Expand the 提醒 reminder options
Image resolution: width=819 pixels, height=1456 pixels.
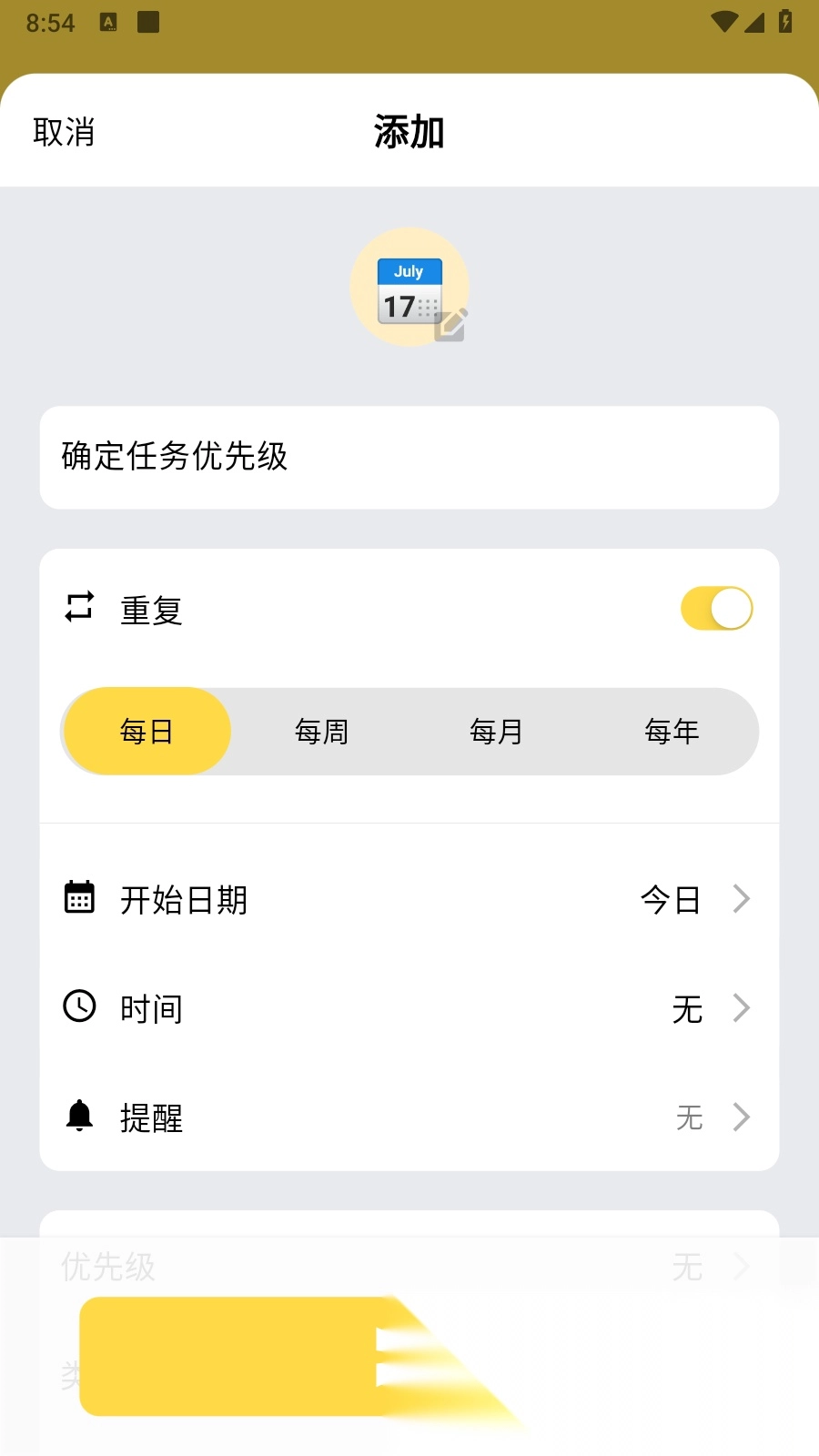click(742, 1117)
